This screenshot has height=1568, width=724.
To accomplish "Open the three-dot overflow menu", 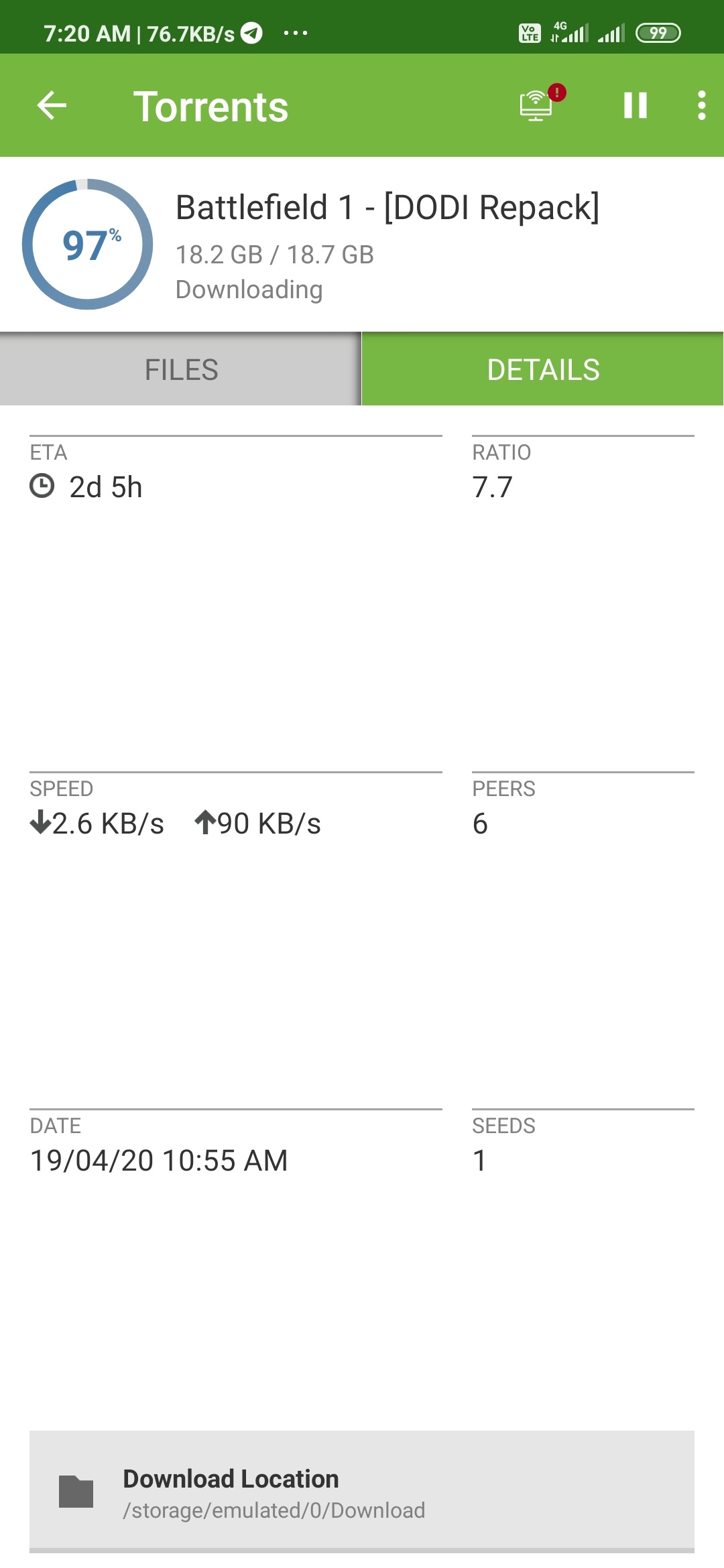I will (701, 105).
